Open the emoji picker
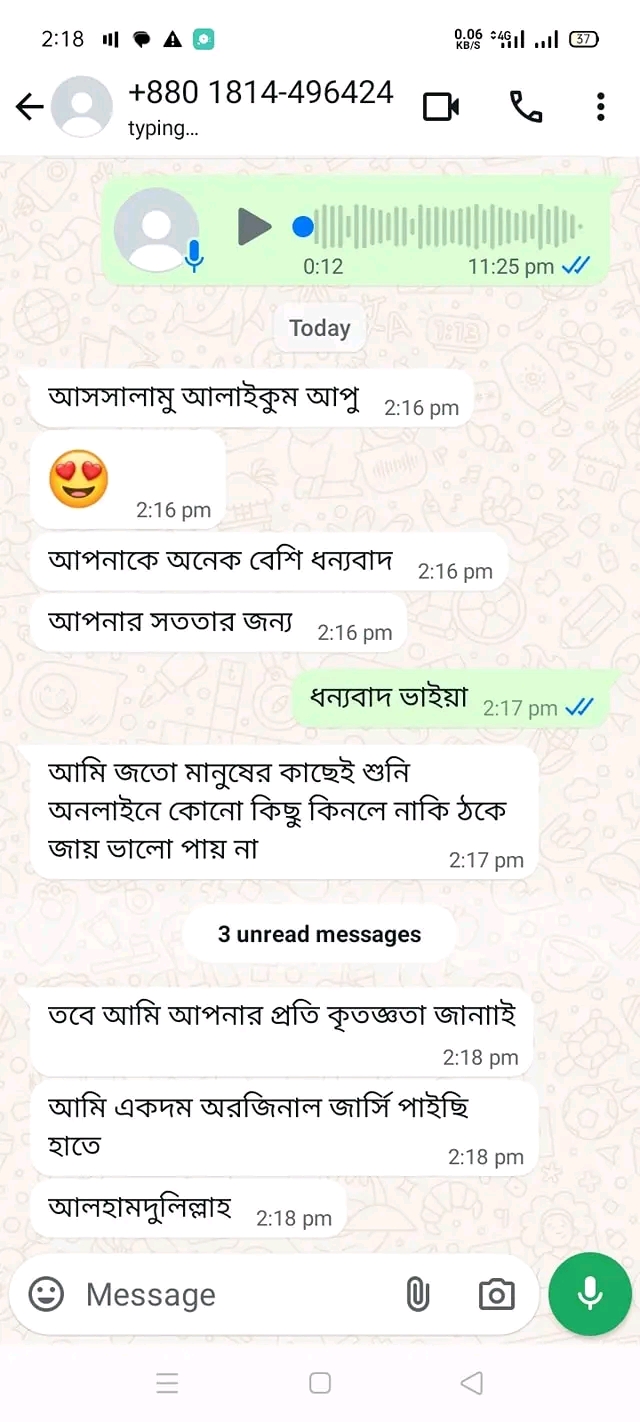640x1422 pixels. coord(46,1294)
